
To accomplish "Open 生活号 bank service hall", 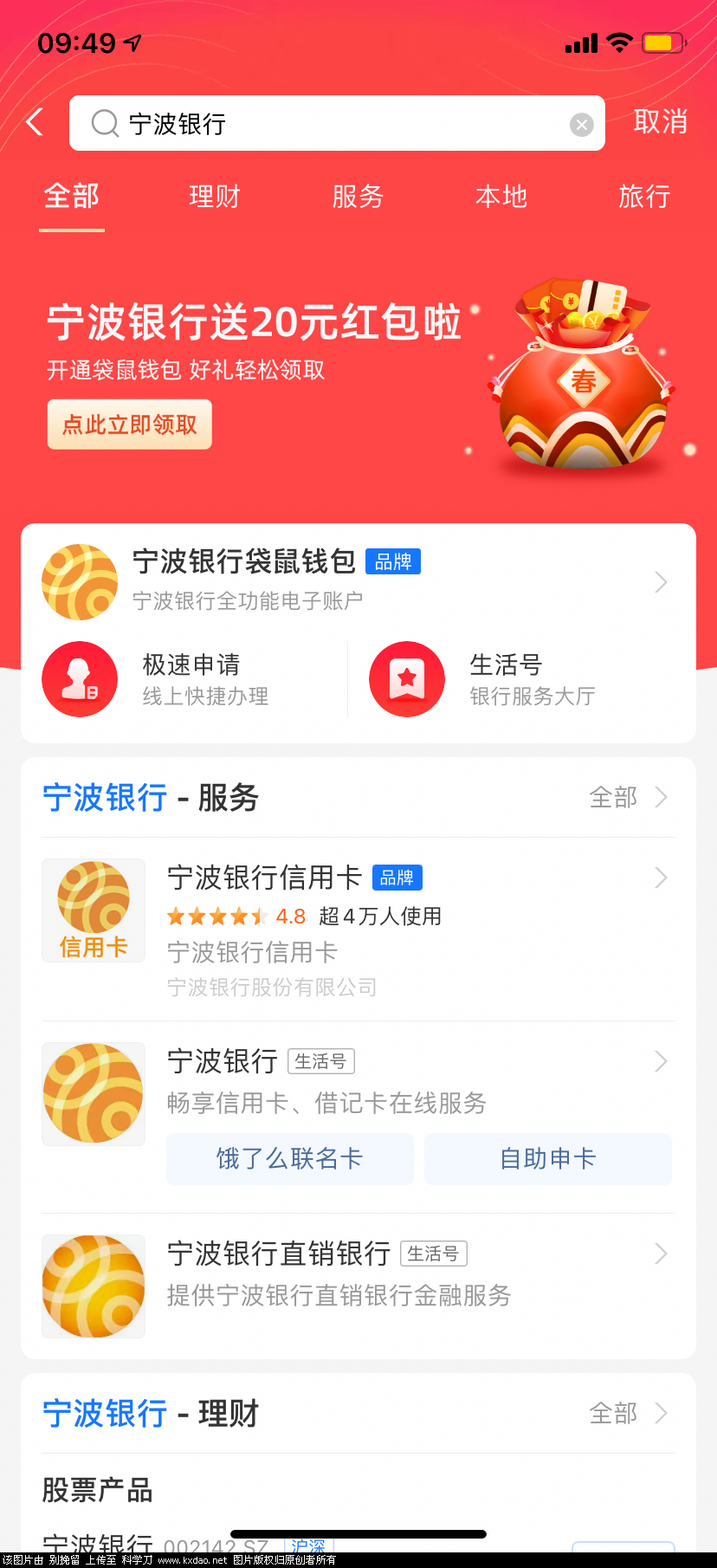I will pos(520,679).
